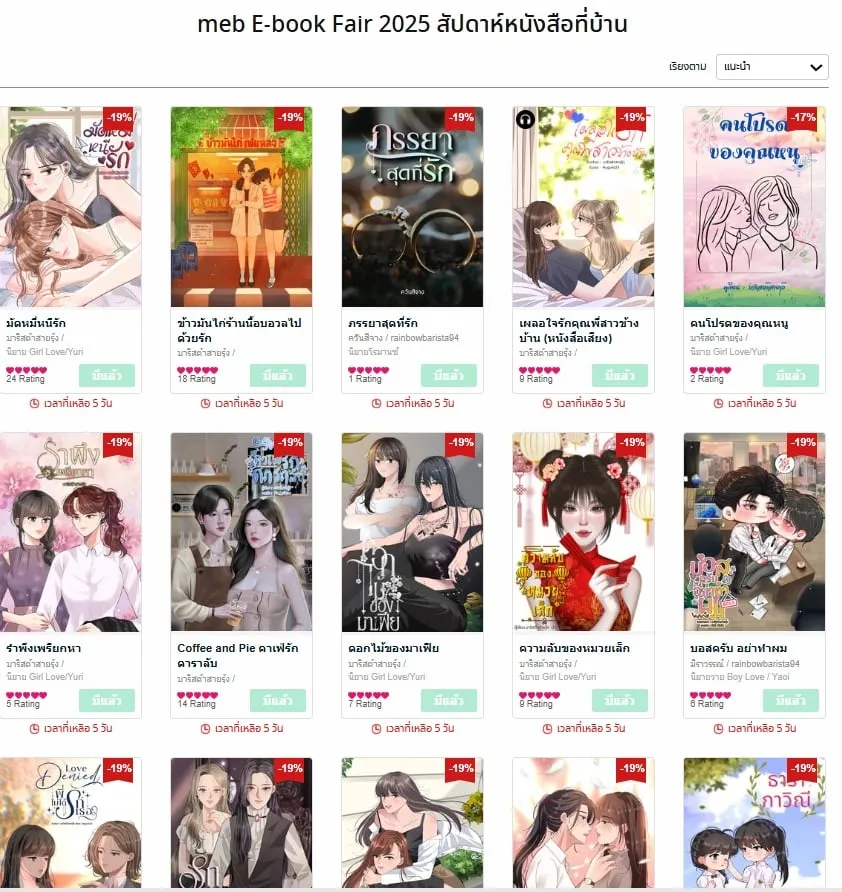The width and height of the screenshot is (842, 892).
Task: Open Coffee and Pie คาเฟ่รักดาราลับ
Action: (x=241, y=532)
